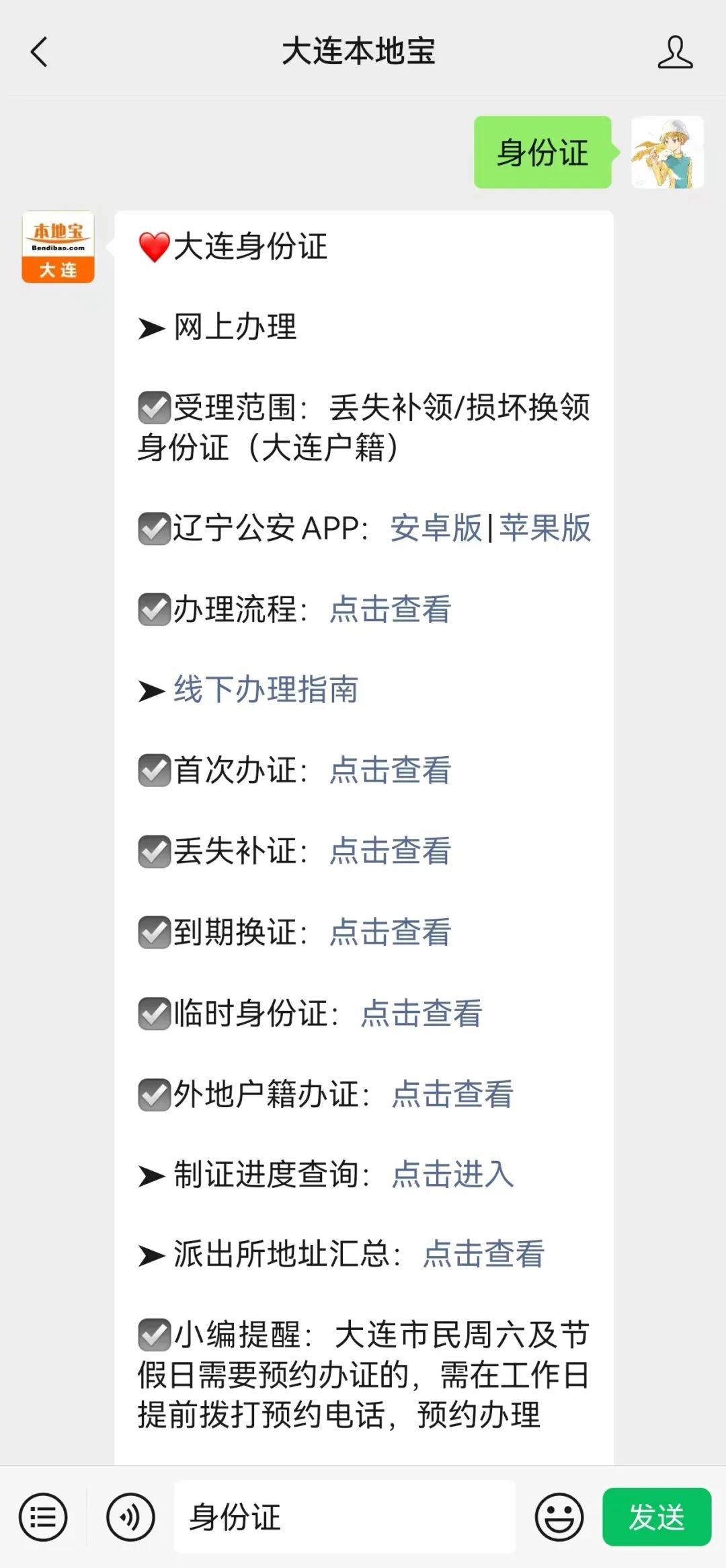This screenshot has width=726, height=1568.
Task: Open the account profile icon
Action: point(675,52)
